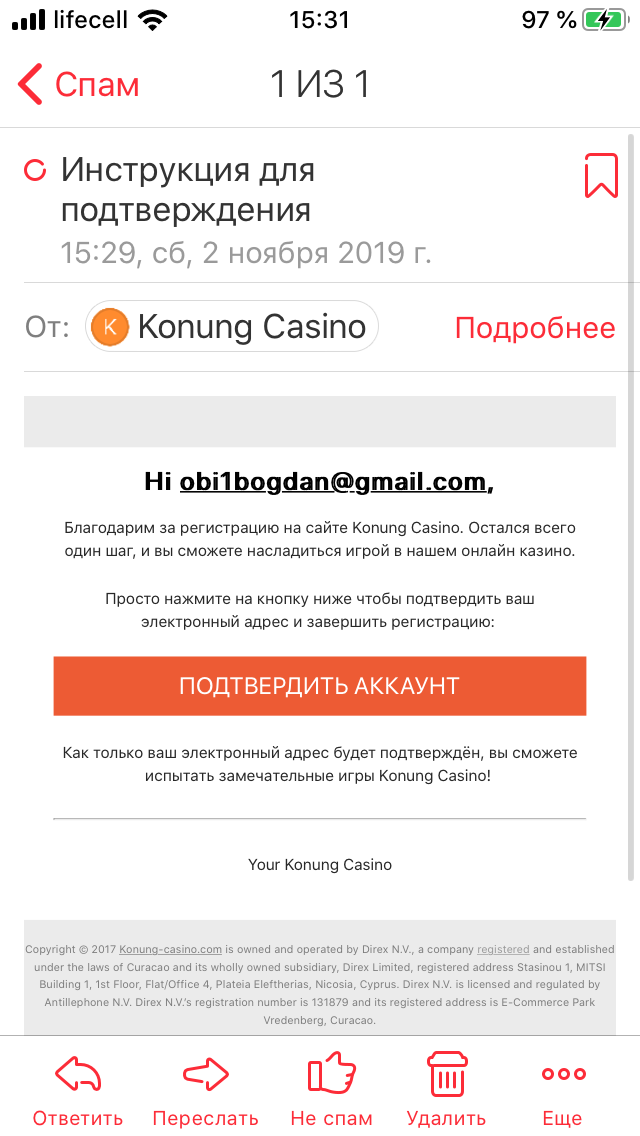The image size is (640, 1136).
Task: Open Подробнее sender details
Action: click(534, 328)
